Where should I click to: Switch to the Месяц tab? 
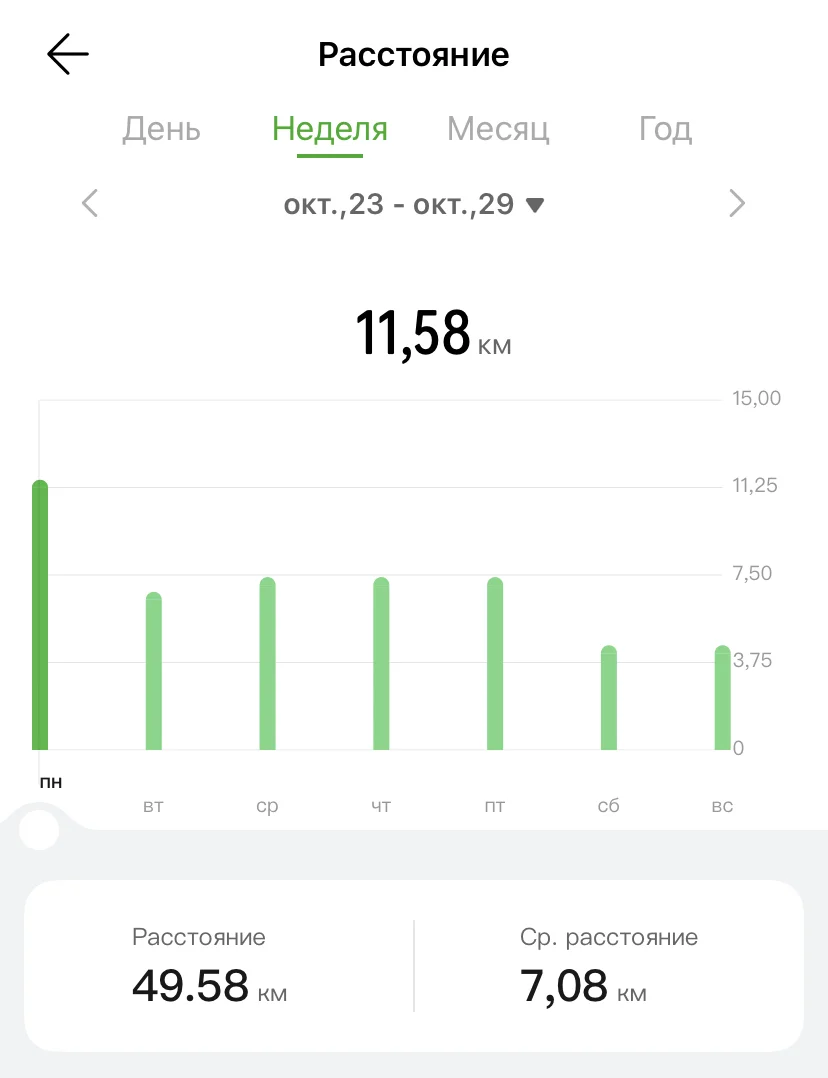[499, 129]
